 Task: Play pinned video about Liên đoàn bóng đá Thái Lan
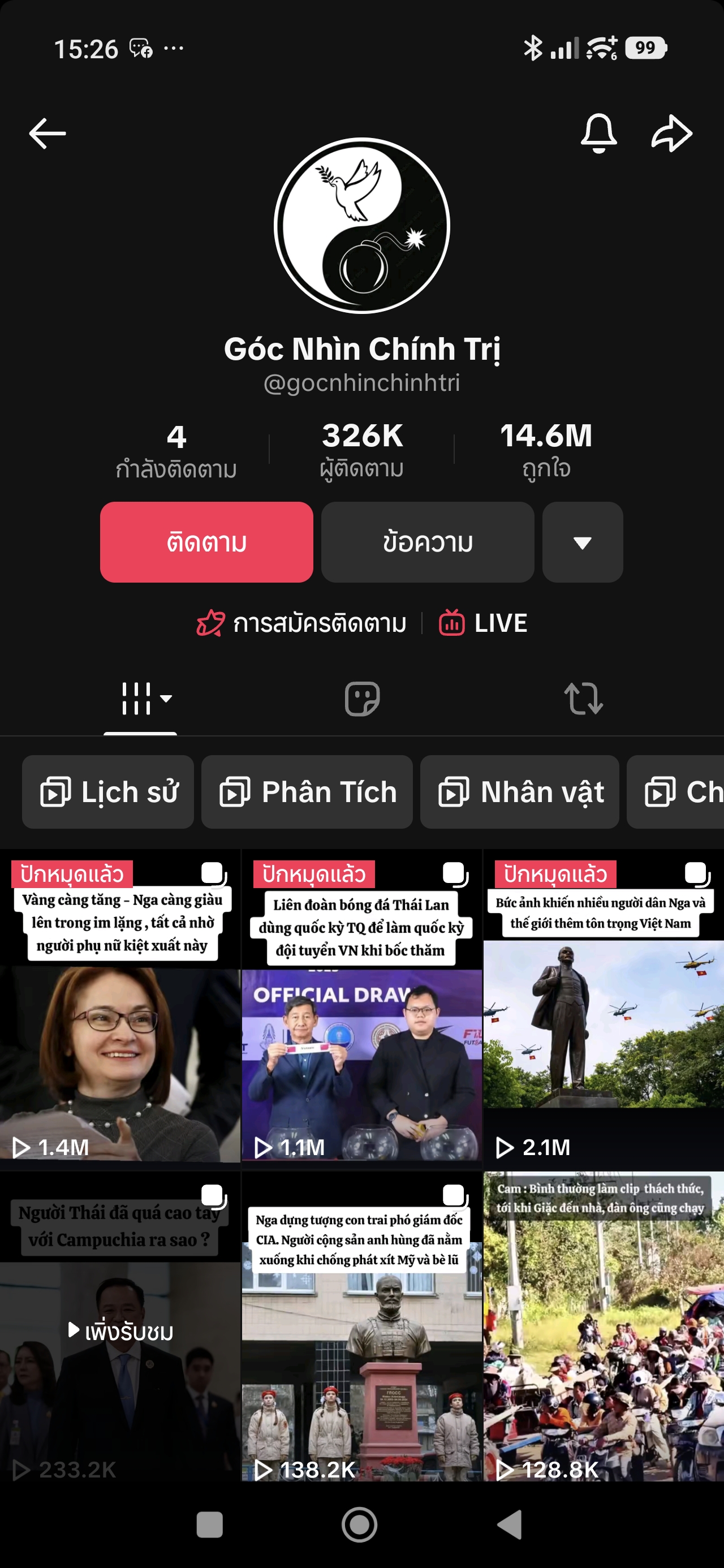click(x=361, y=1010)
